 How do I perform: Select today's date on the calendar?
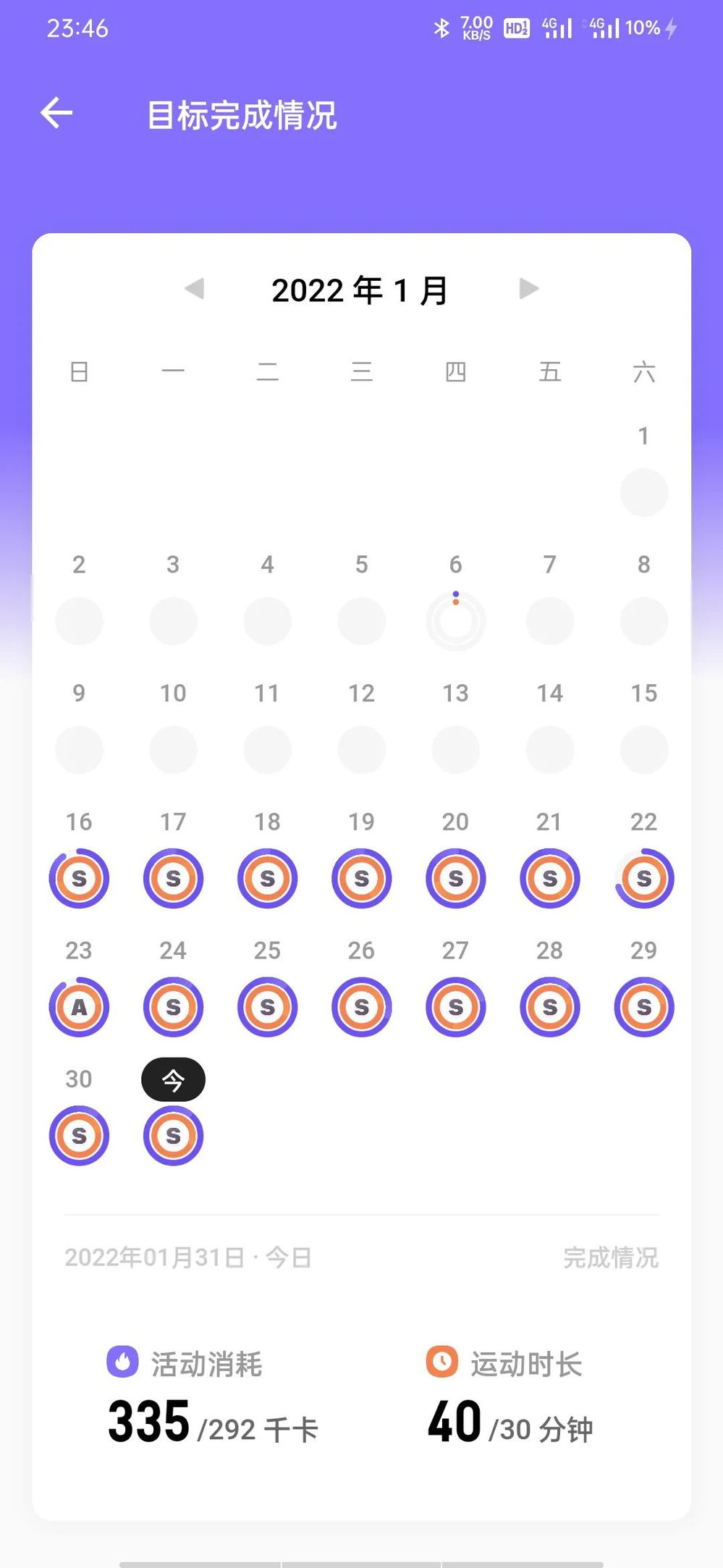(173, 1134)
